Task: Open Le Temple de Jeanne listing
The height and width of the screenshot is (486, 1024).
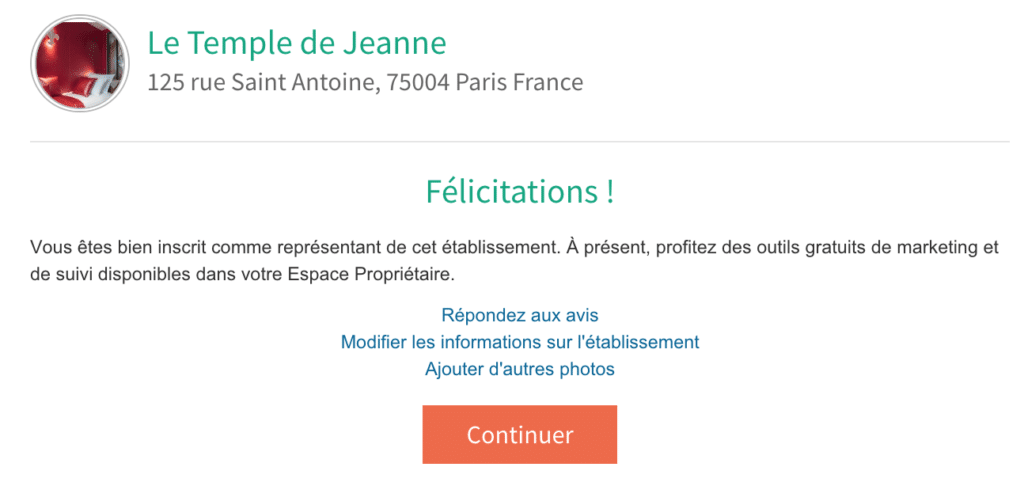Action: (x=296, y=43)
